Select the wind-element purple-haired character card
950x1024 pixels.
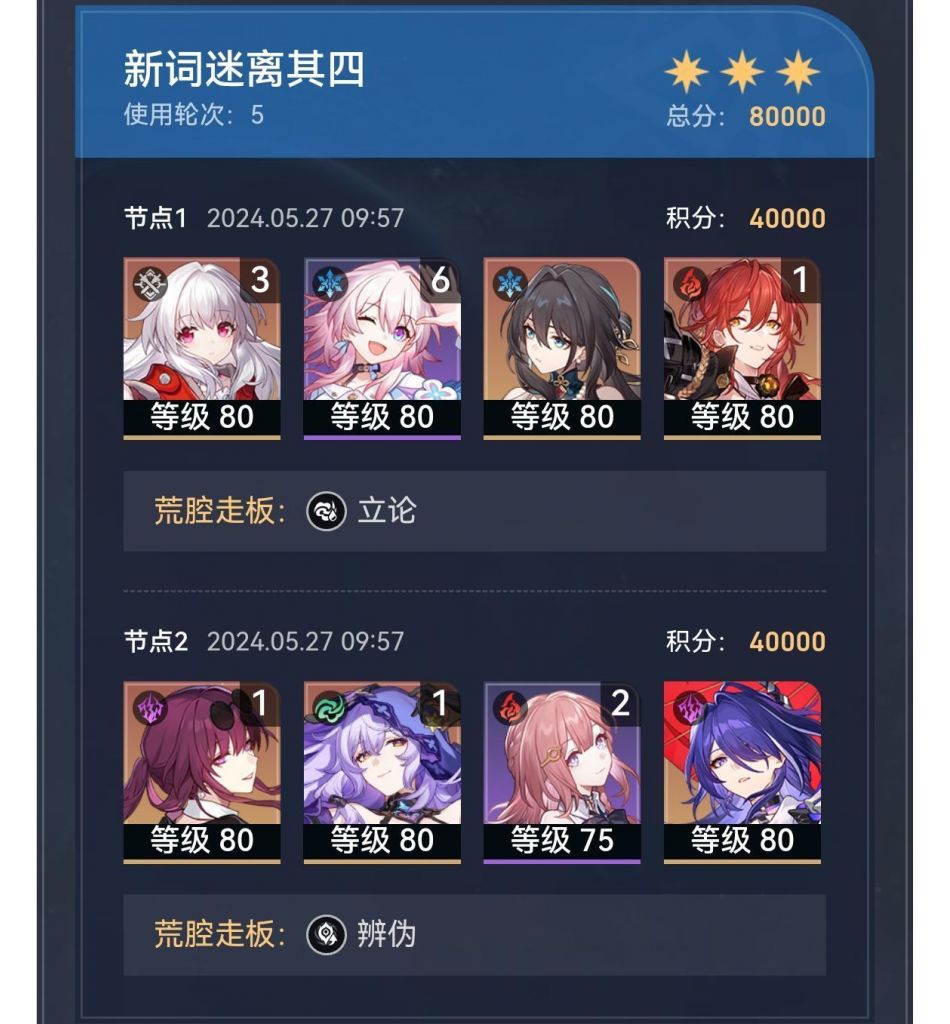tap(382, 770)
